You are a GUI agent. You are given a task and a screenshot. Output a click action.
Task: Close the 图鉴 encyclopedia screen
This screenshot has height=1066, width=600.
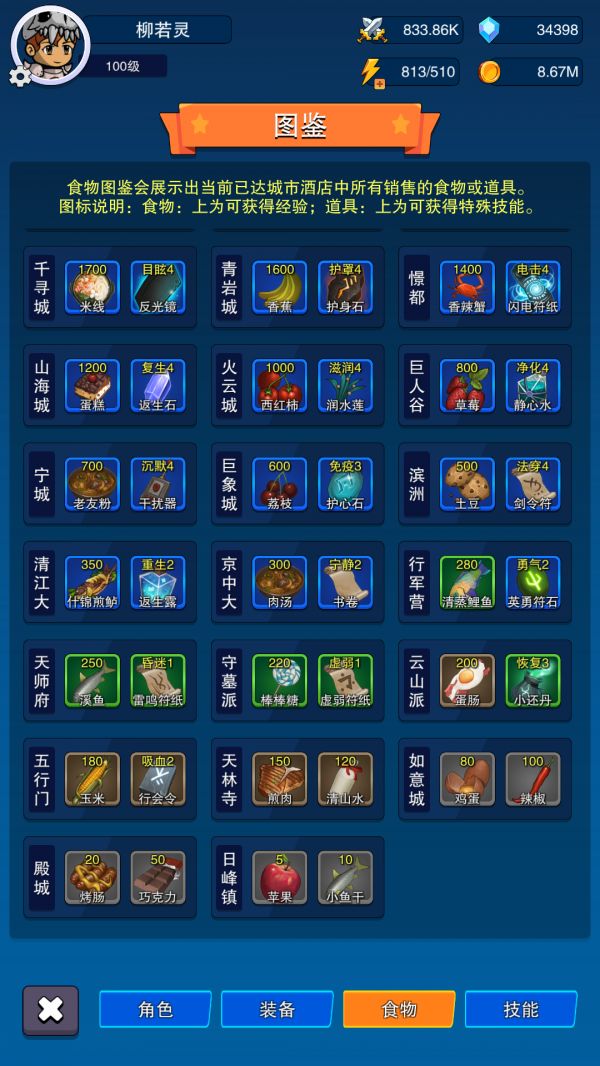pos(50,1010)
